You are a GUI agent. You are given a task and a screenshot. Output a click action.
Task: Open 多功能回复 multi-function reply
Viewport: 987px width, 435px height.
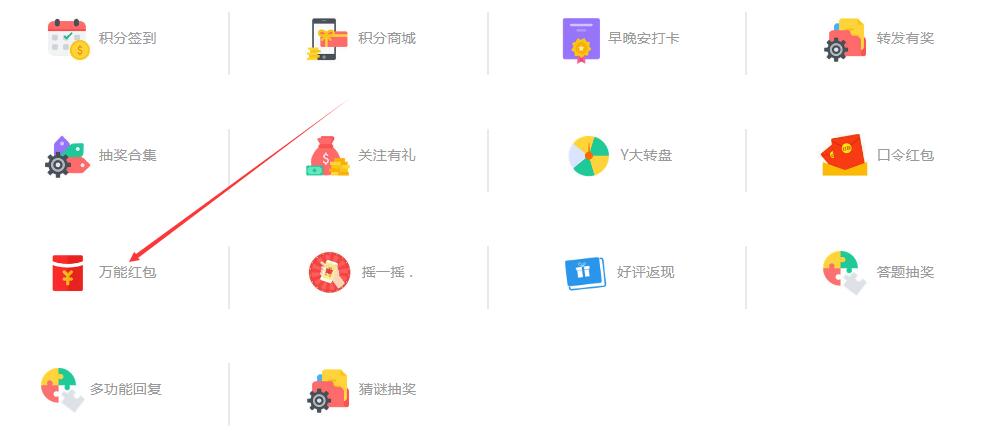coord(100,389)
